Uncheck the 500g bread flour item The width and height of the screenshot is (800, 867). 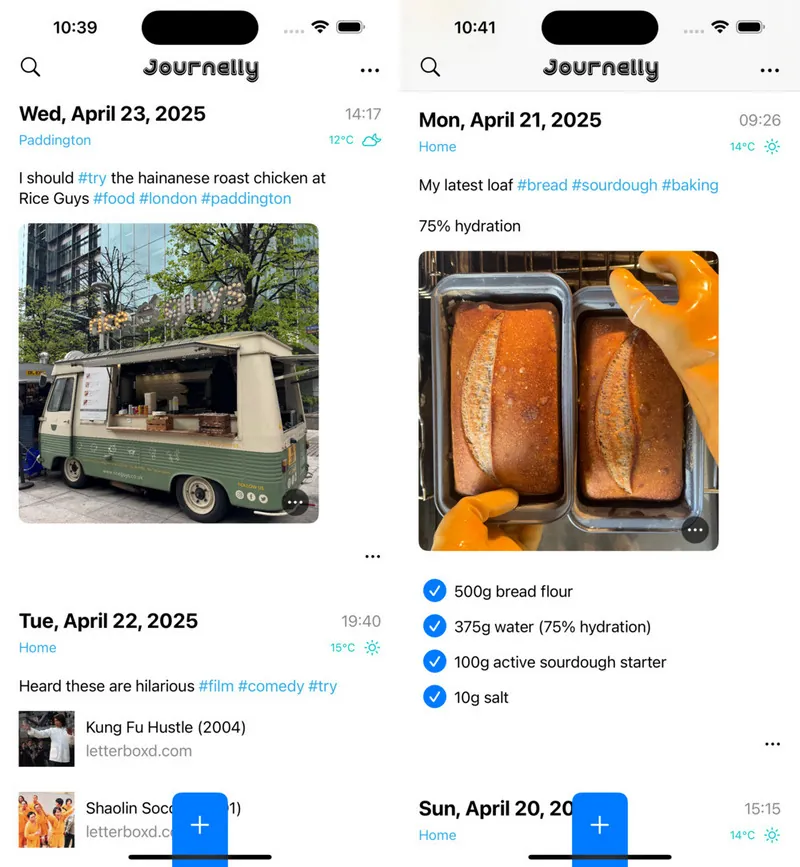tap(434, 591)
